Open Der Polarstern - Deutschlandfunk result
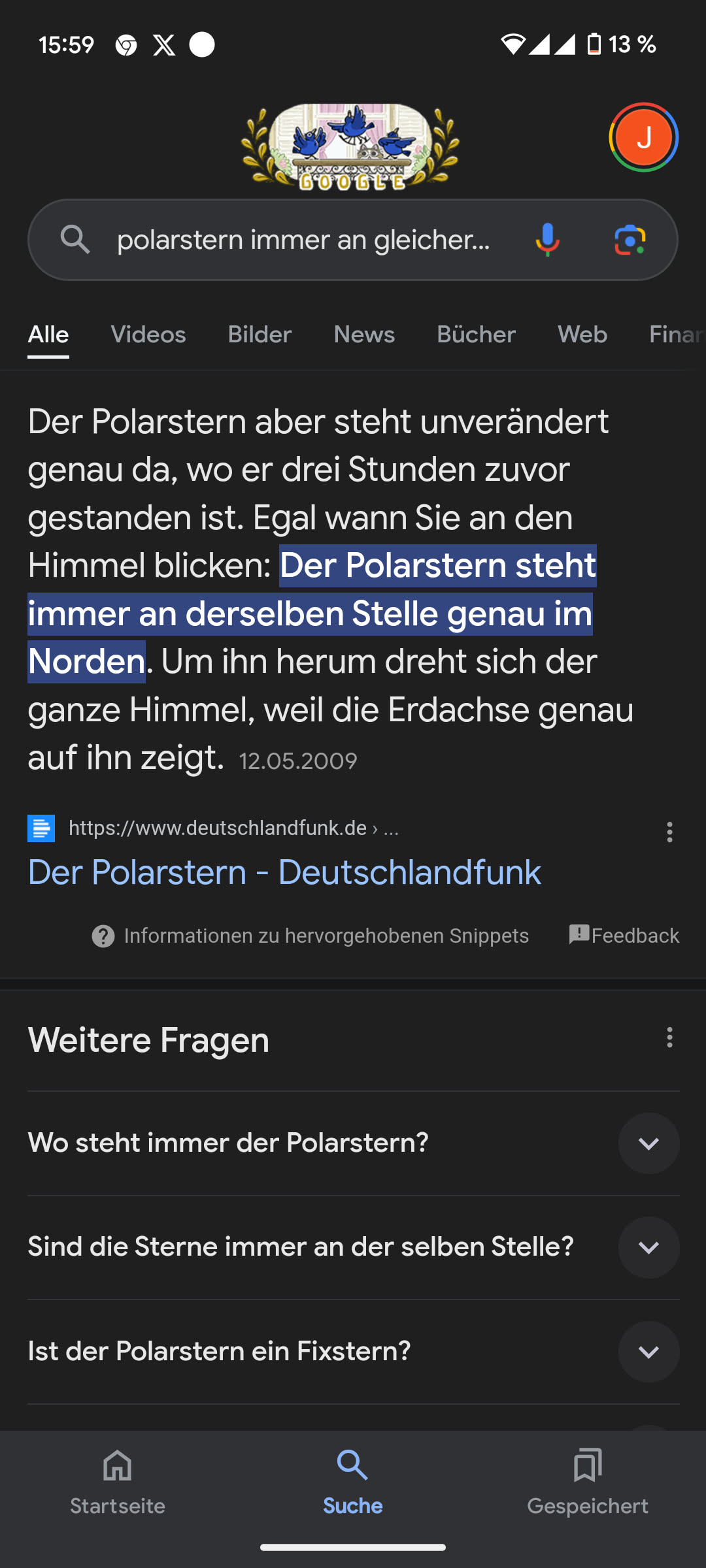This screenshot has height=1568, width=706. coord(284,872)
